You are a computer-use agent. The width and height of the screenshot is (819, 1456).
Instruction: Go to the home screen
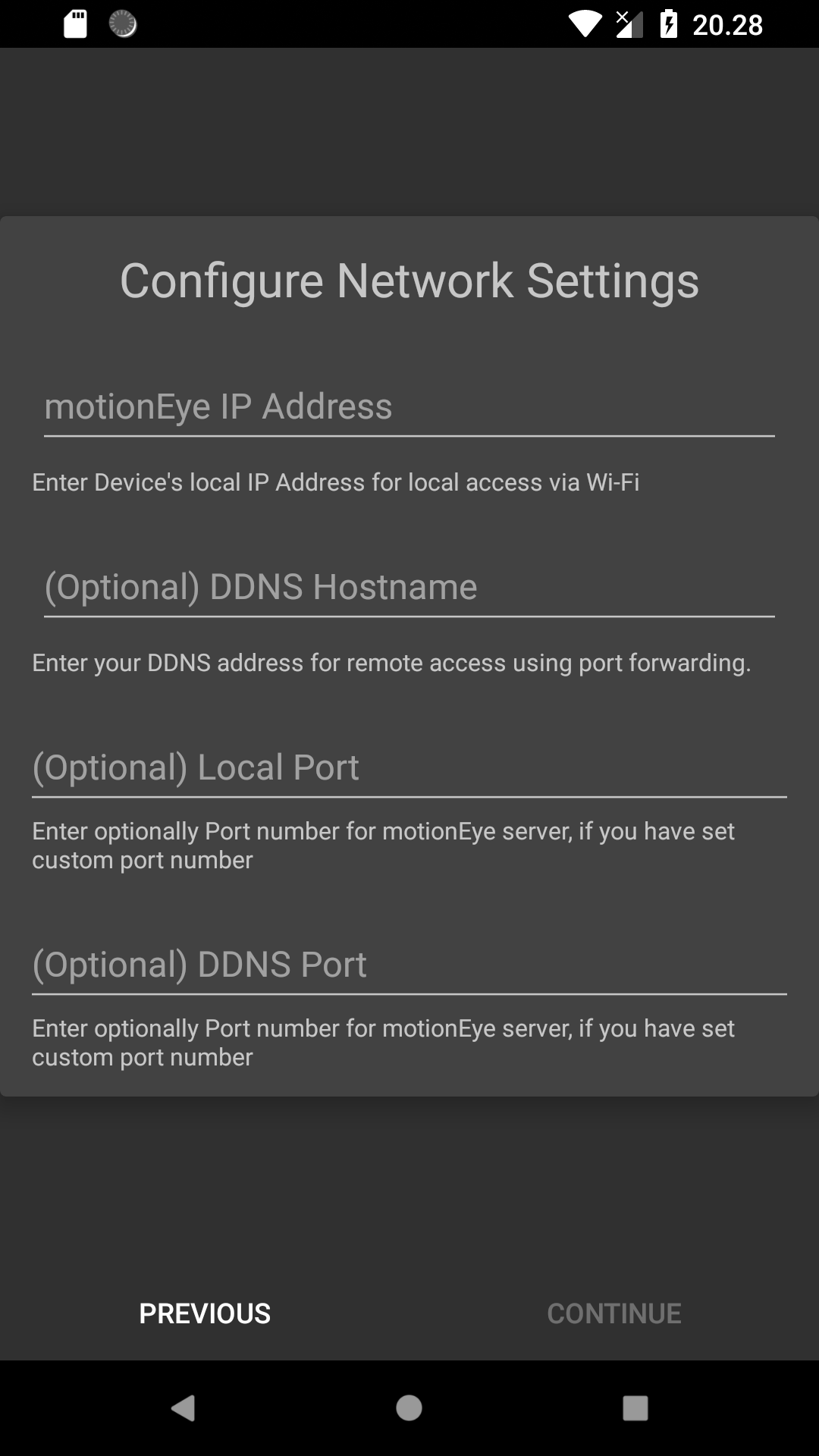tap(409, 1408)
